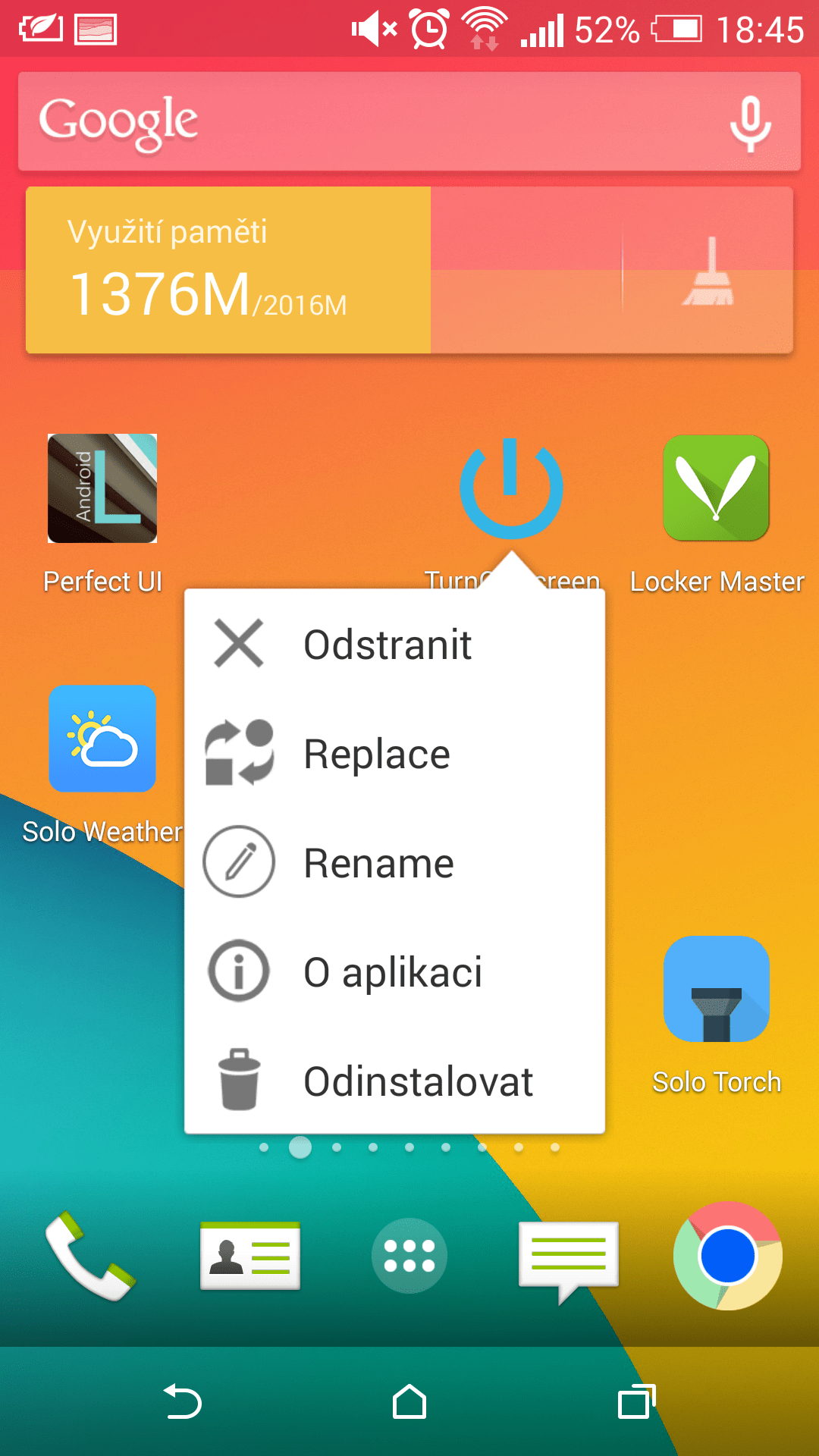The image size is (819, 1456).
Task: Open the messaging app
Action: (569, 1260)
